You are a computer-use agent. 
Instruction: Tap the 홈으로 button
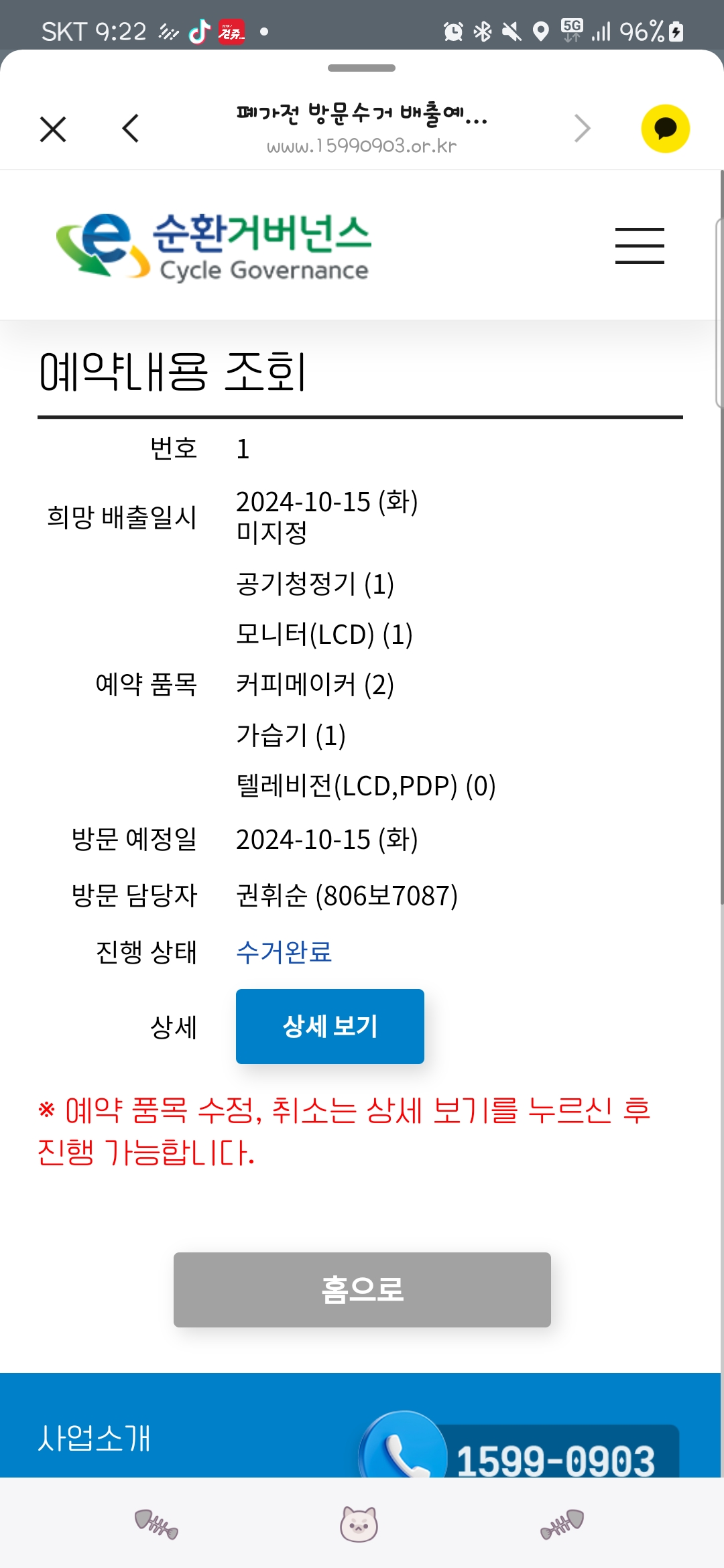362,1289
